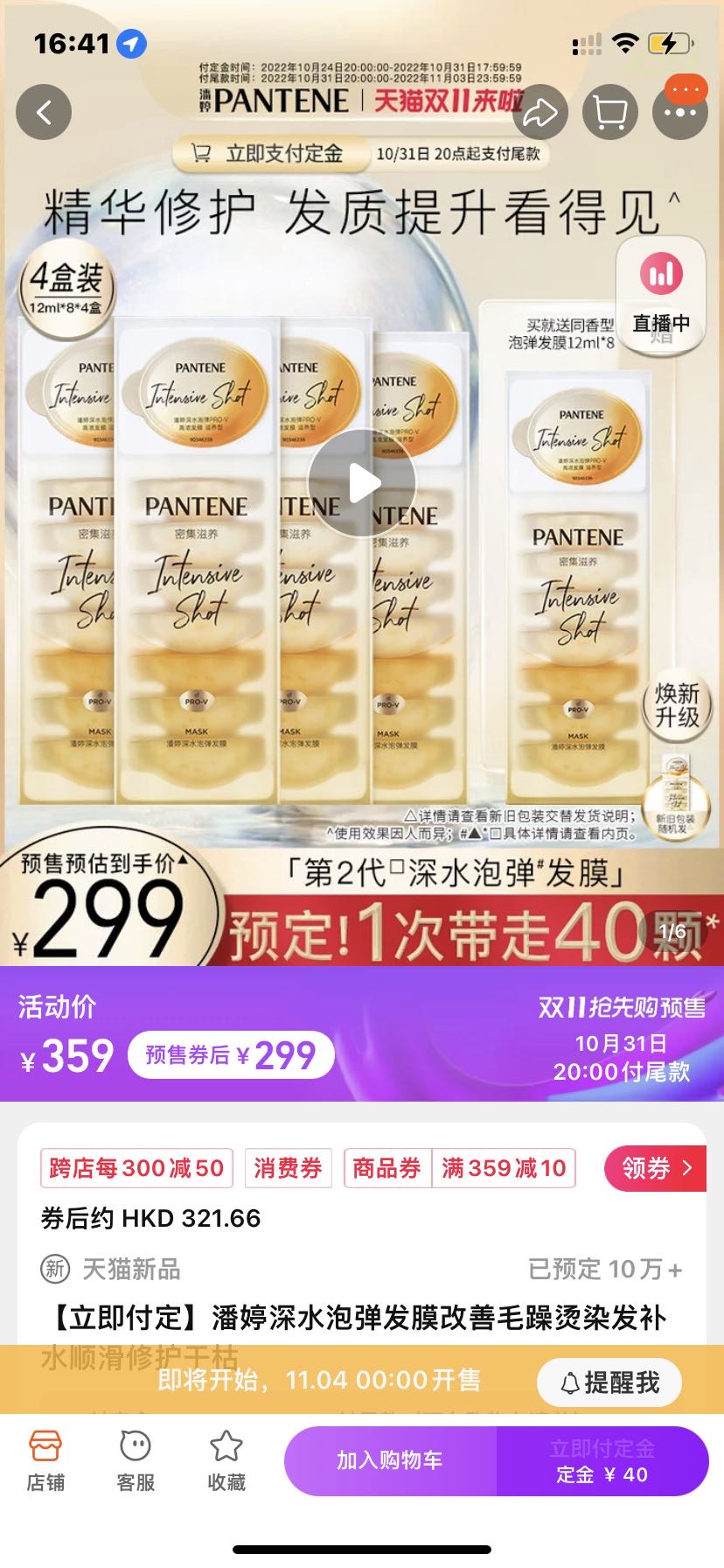This screenshot has width=724, height=1568.
Task: Open the share icon near the cart
Action: pos(541,112)
